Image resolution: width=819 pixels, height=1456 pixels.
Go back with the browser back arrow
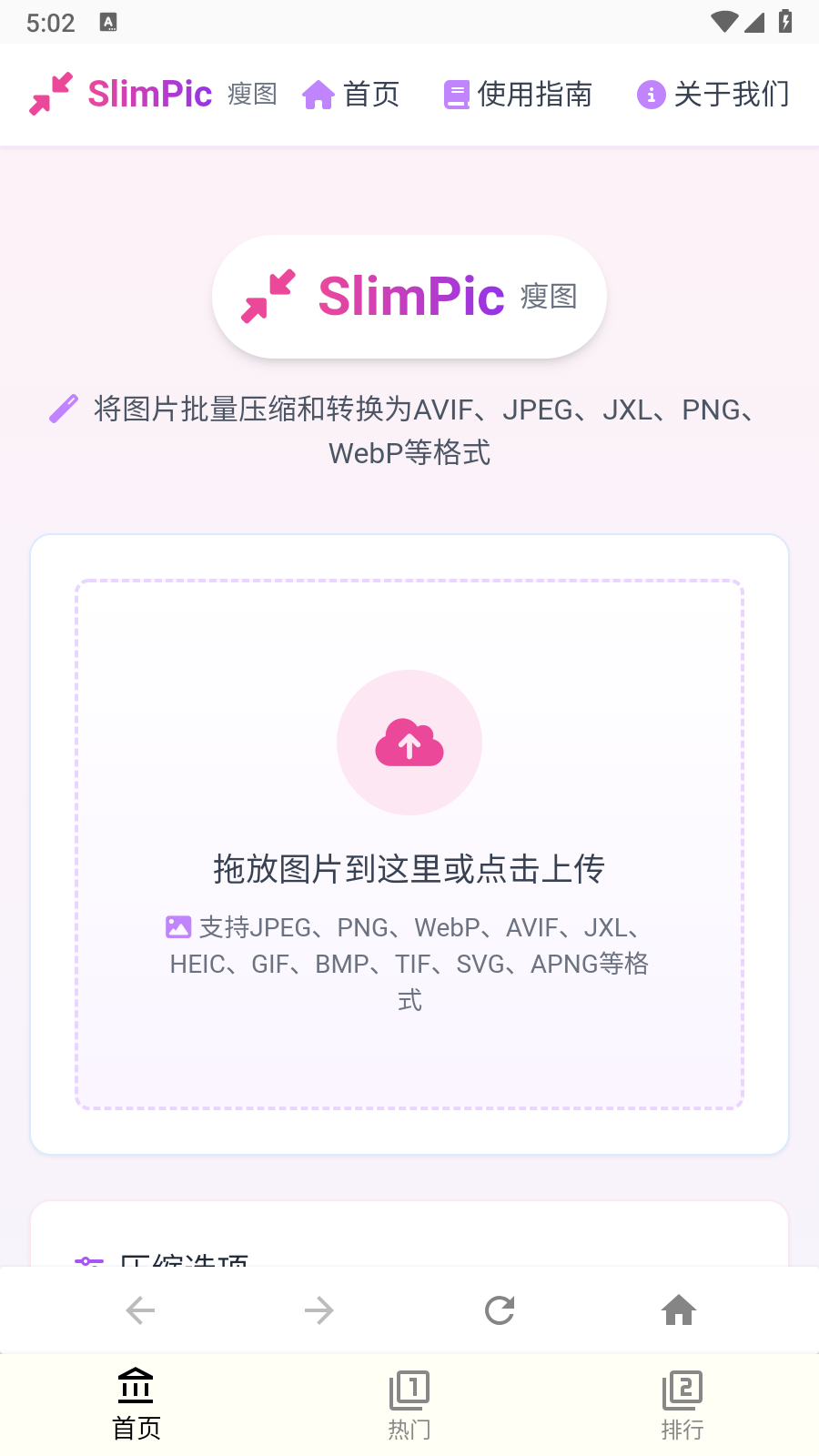[140, 1310]
